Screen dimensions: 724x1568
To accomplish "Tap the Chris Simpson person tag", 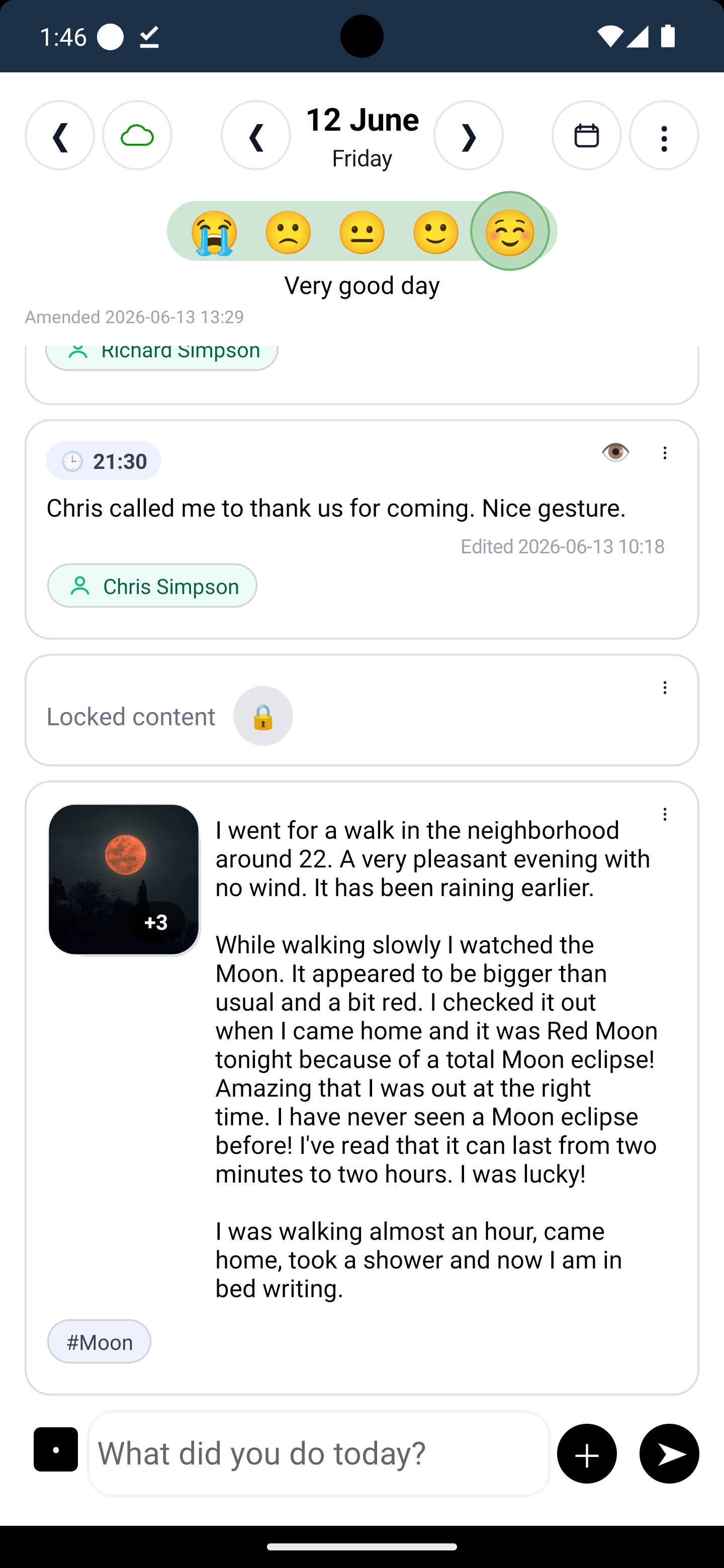I will 152,585.
